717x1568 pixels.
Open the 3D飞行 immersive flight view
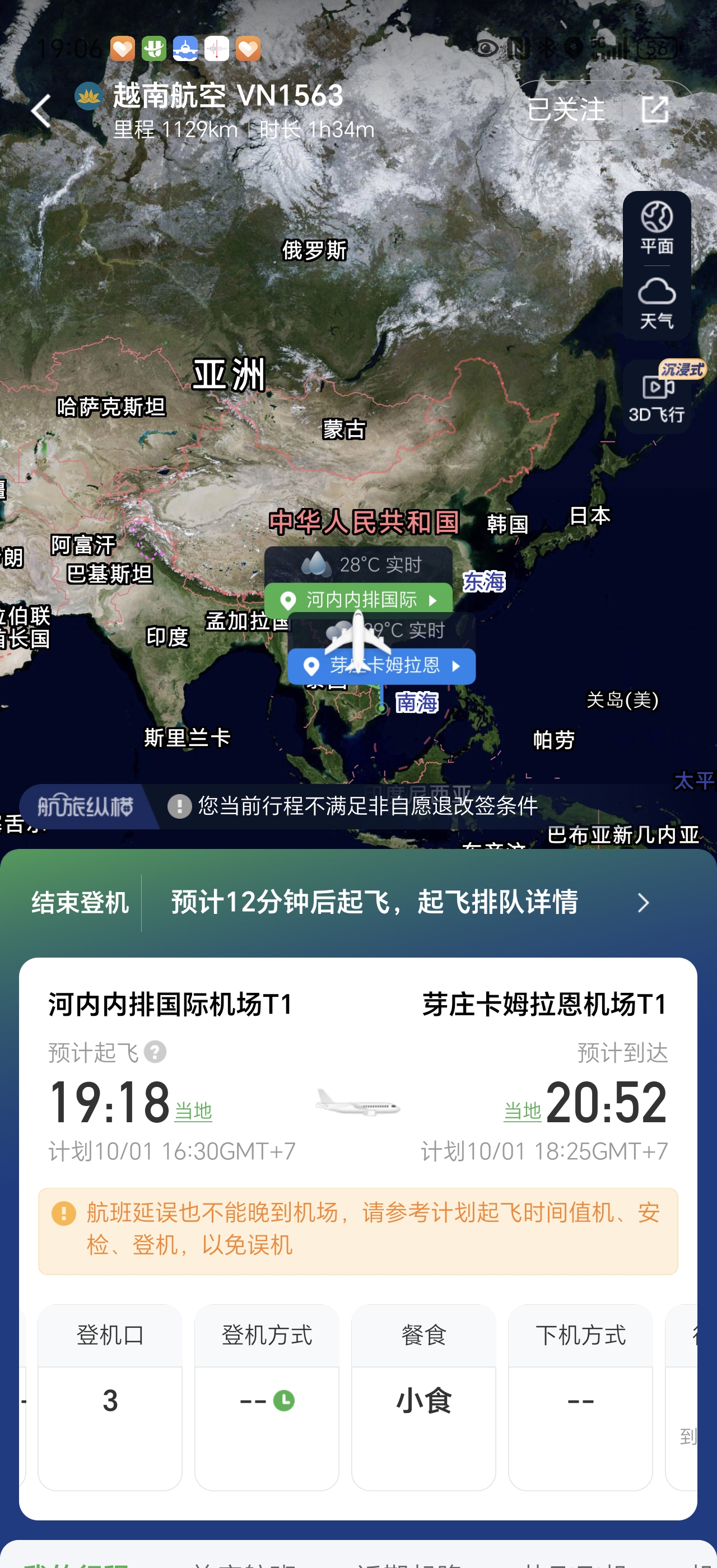[656, 397]
